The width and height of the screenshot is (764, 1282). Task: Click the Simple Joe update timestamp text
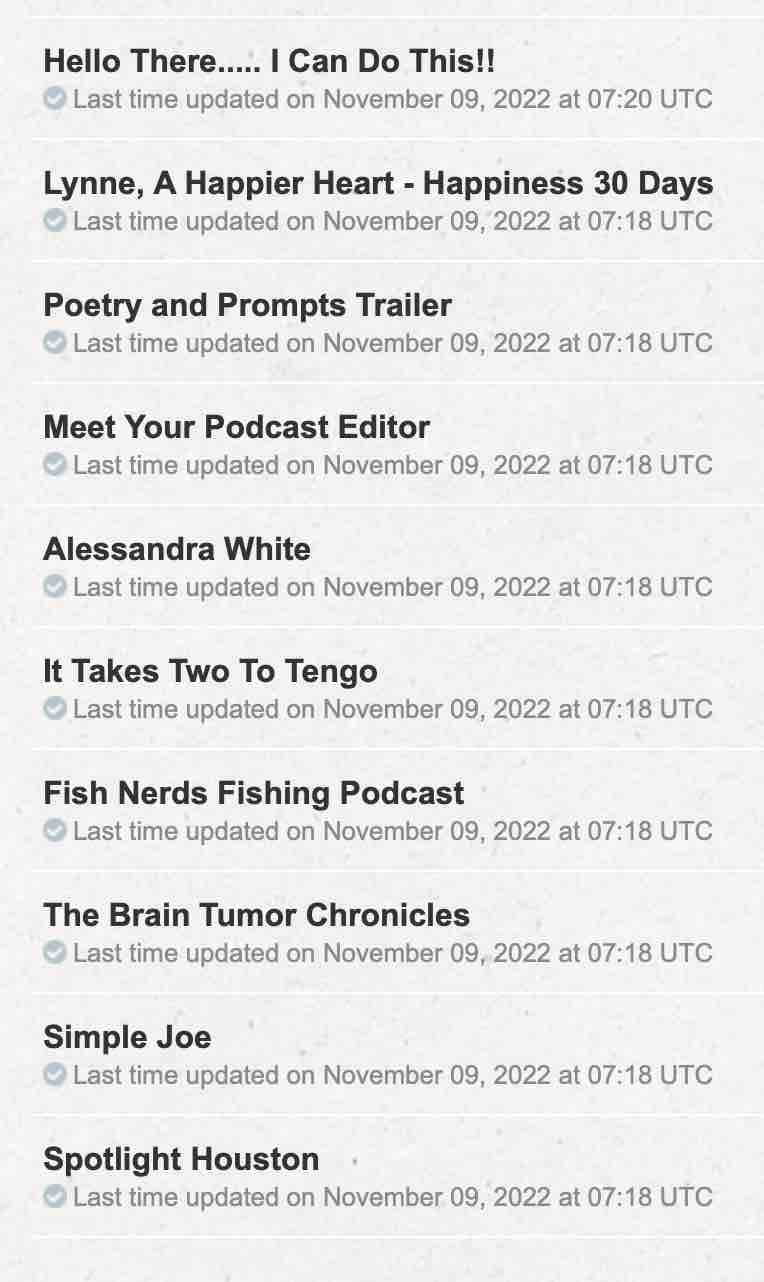pos(392,1075)
